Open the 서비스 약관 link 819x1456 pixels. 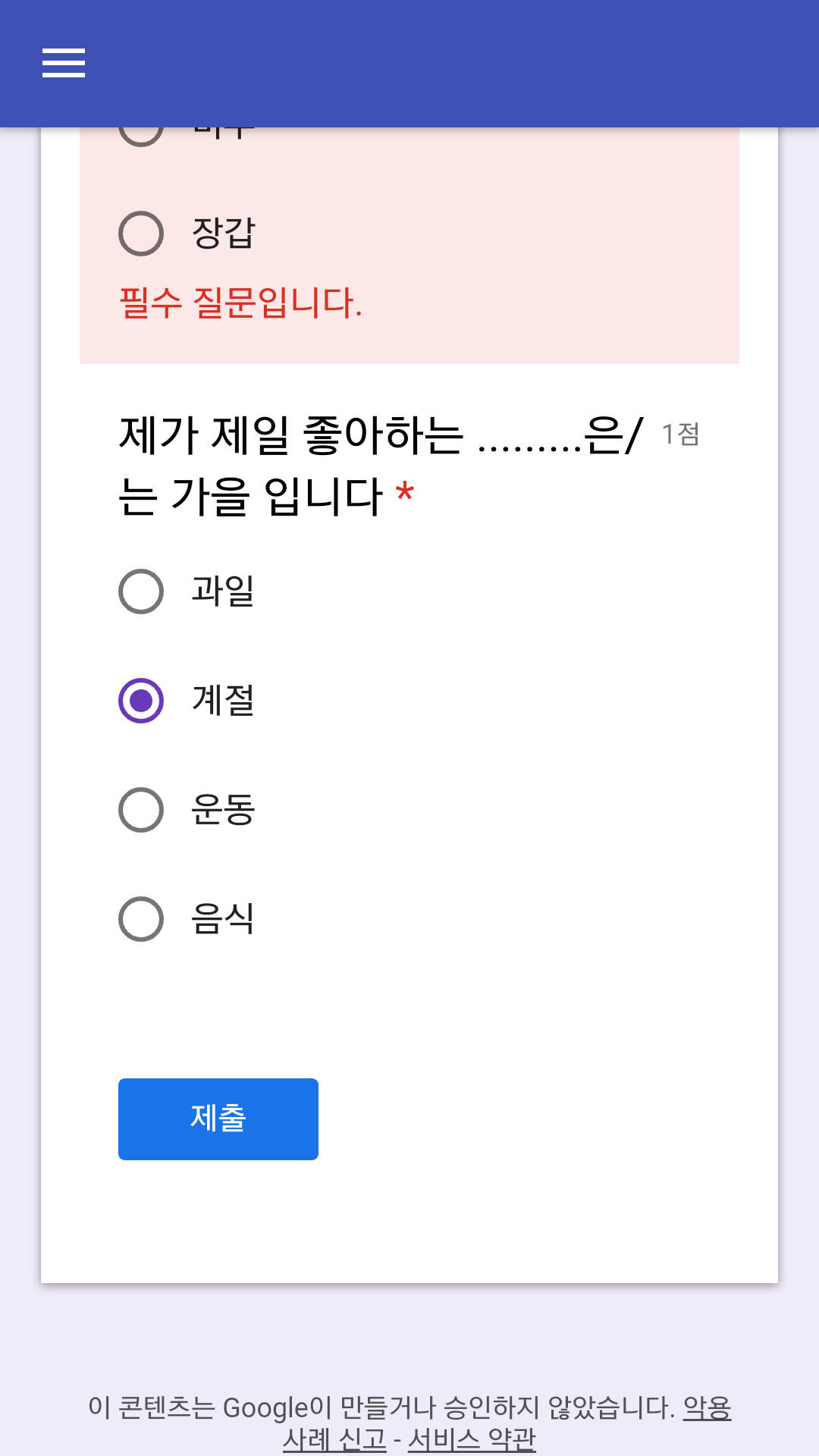[472, 1438]
